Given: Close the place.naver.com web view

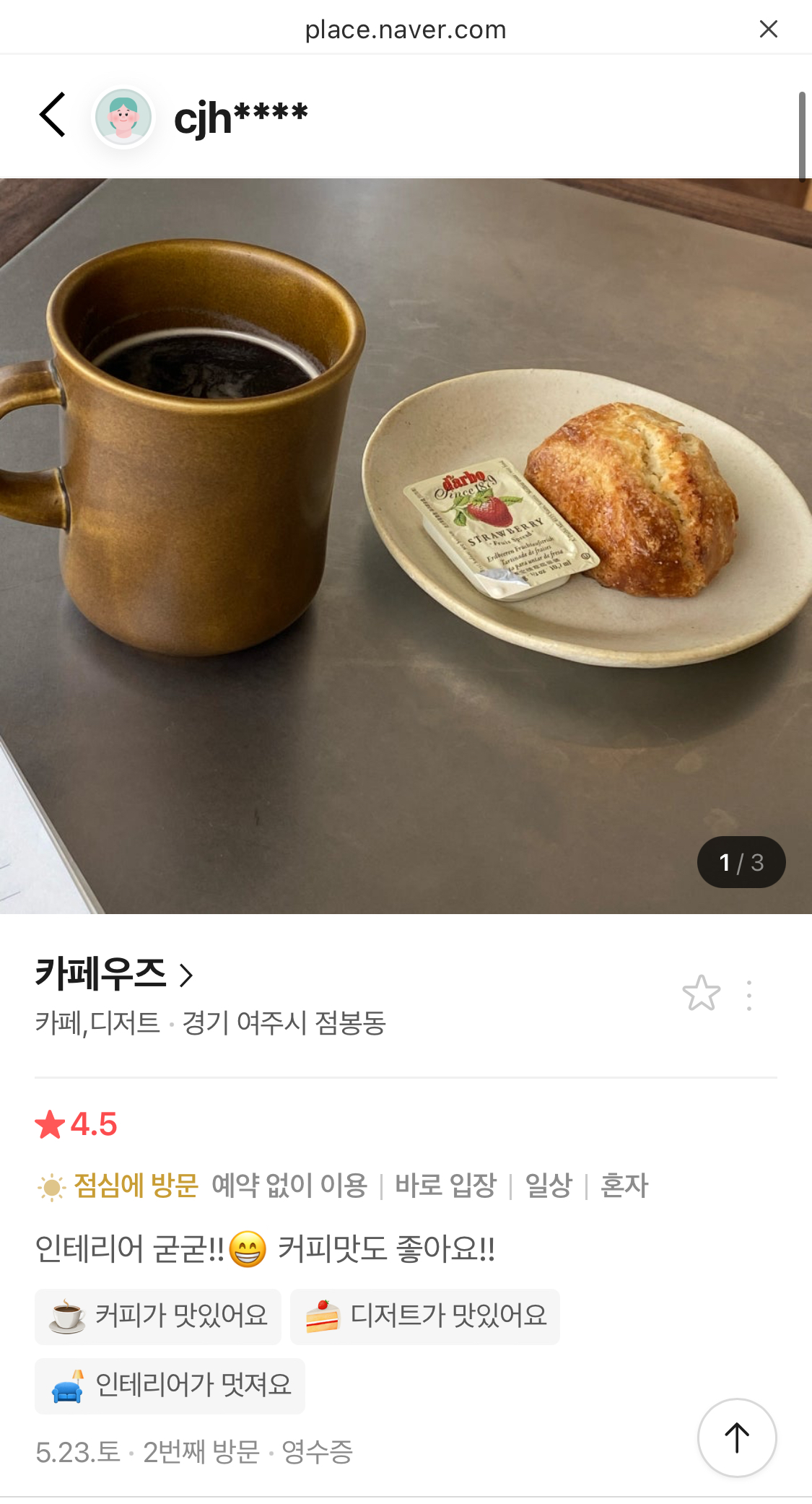Looking at the screenshot, I should 769,29.
